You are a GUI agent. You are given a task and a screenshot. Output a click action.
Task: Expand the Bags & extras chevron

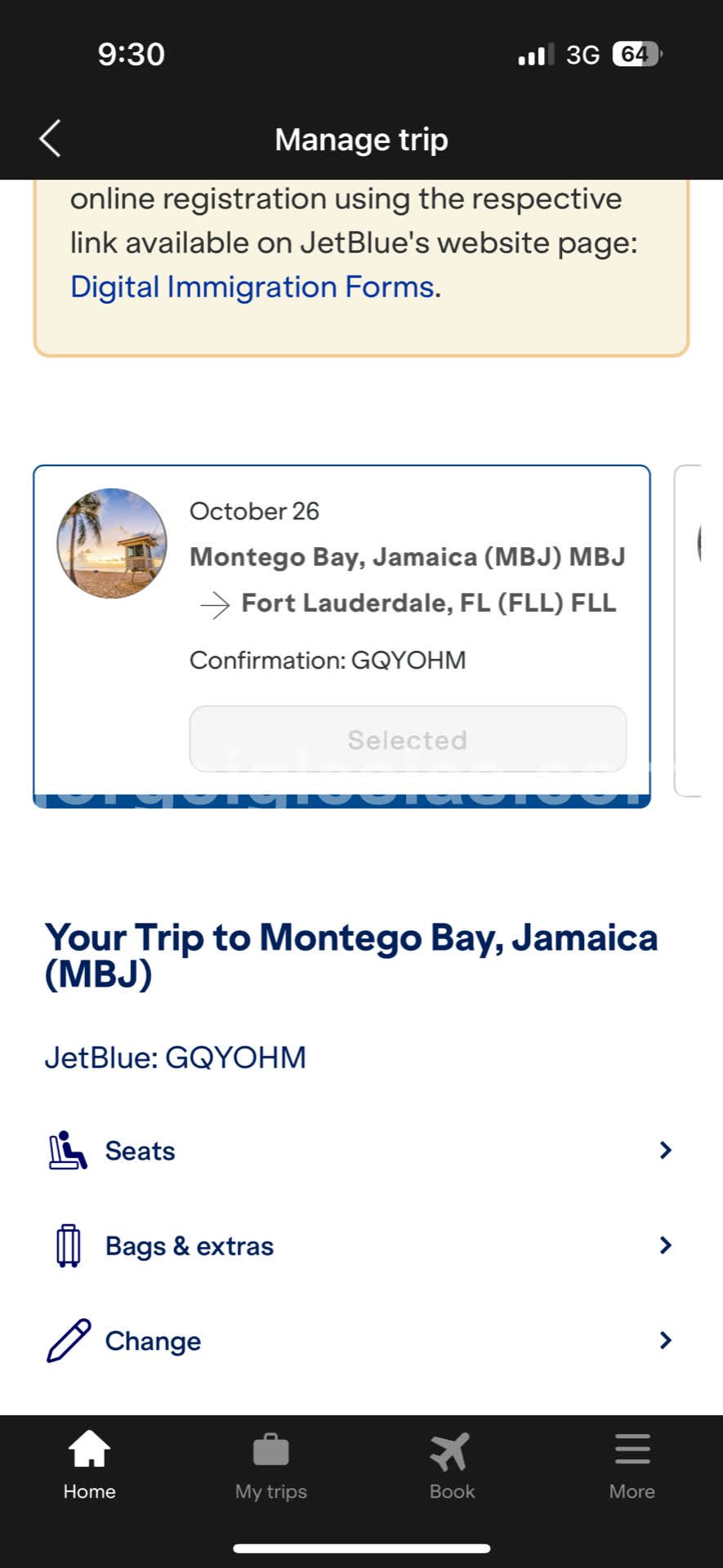tap(665, 1245)
